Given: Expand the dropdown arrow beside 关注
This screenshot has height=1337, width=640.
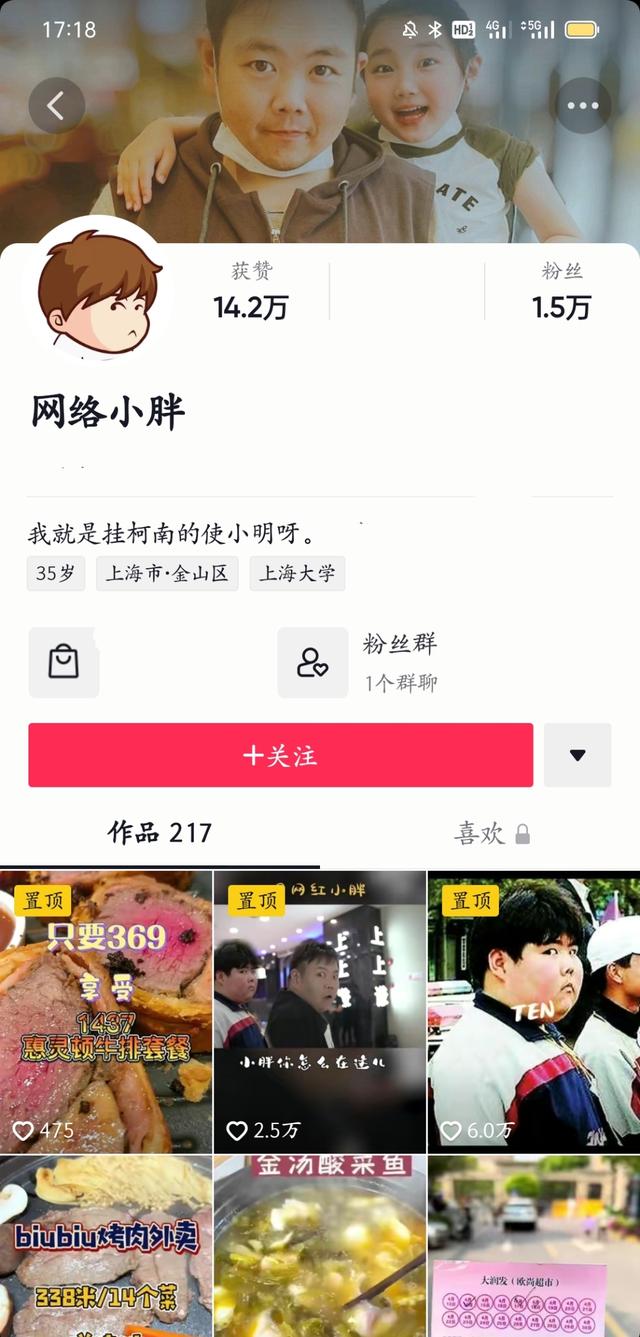Looking at the screenshot, I should 577,755.
